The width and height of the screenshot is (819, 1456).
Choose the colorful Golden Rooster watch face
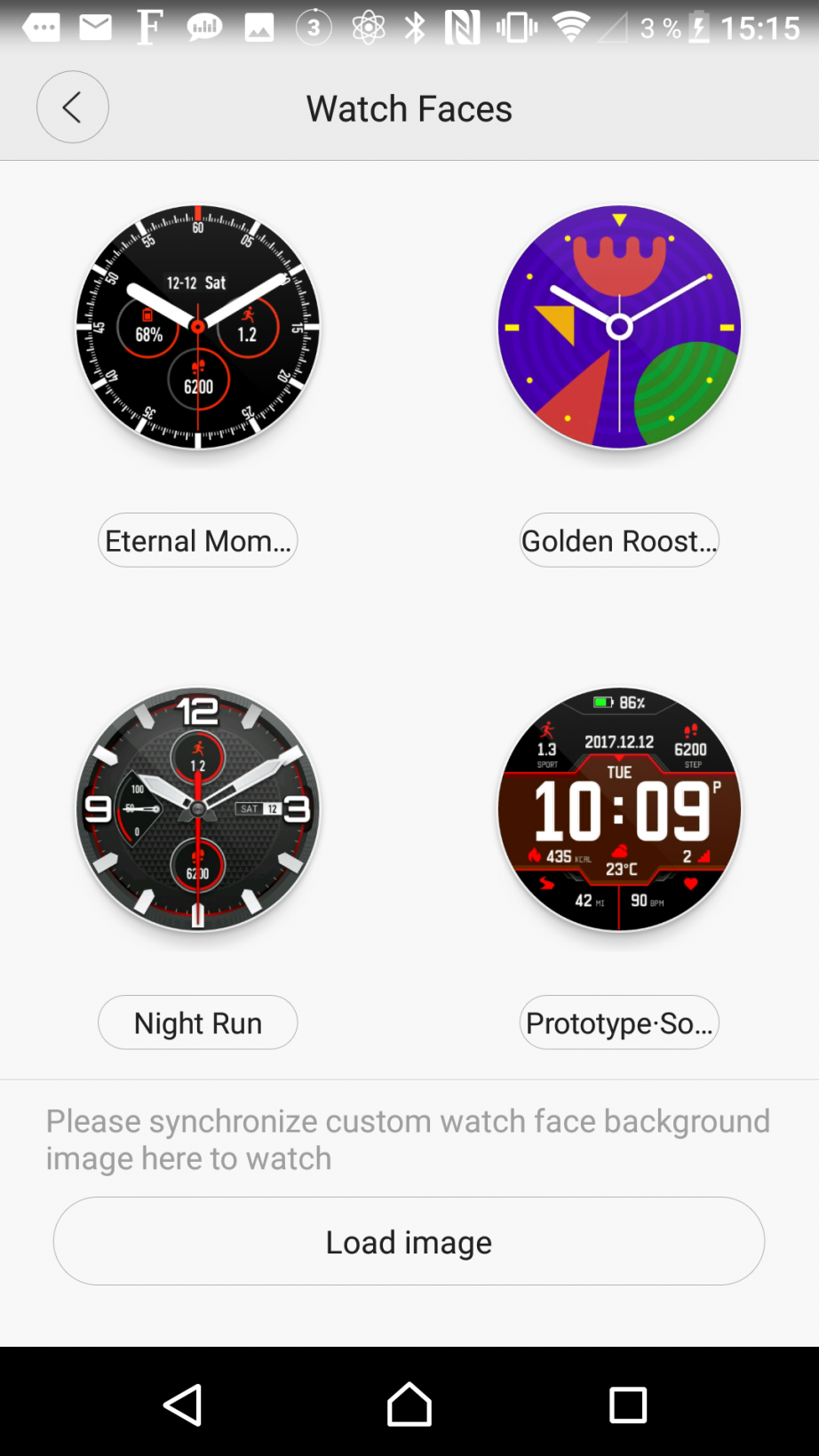619,328
